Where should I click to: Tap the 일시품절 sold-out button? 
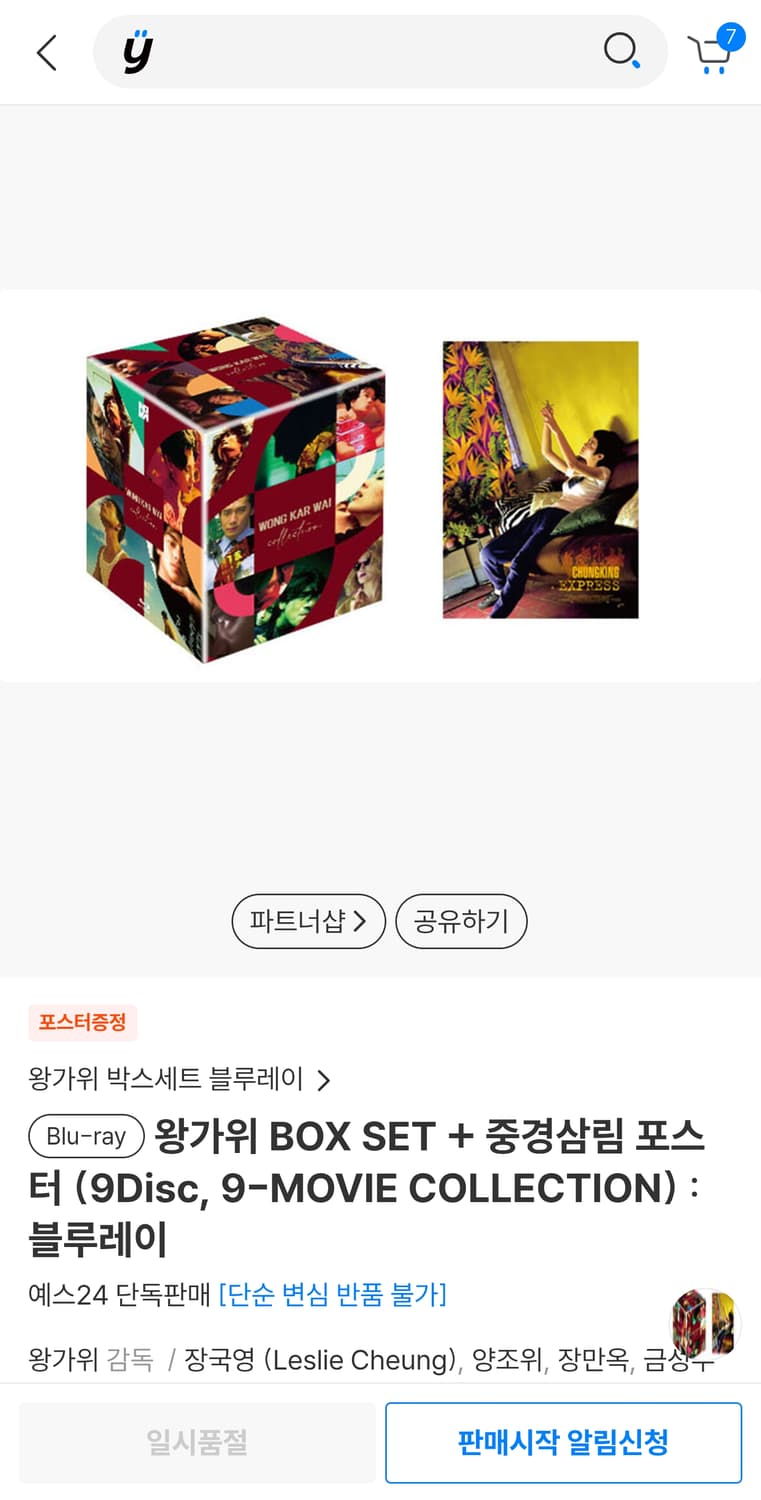pyautogui.click(x=196, y=1442)
